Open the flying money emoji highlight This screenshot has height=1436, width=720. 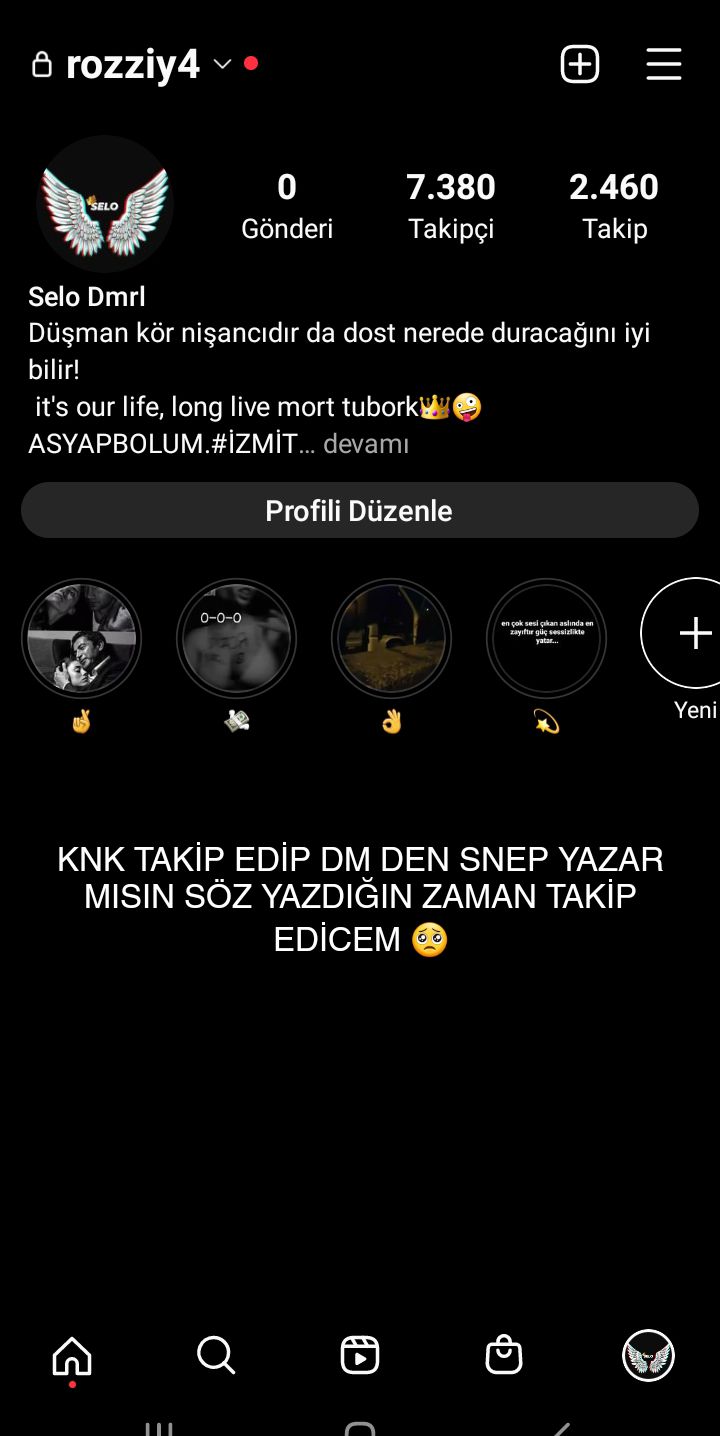[x=236, y=638]
